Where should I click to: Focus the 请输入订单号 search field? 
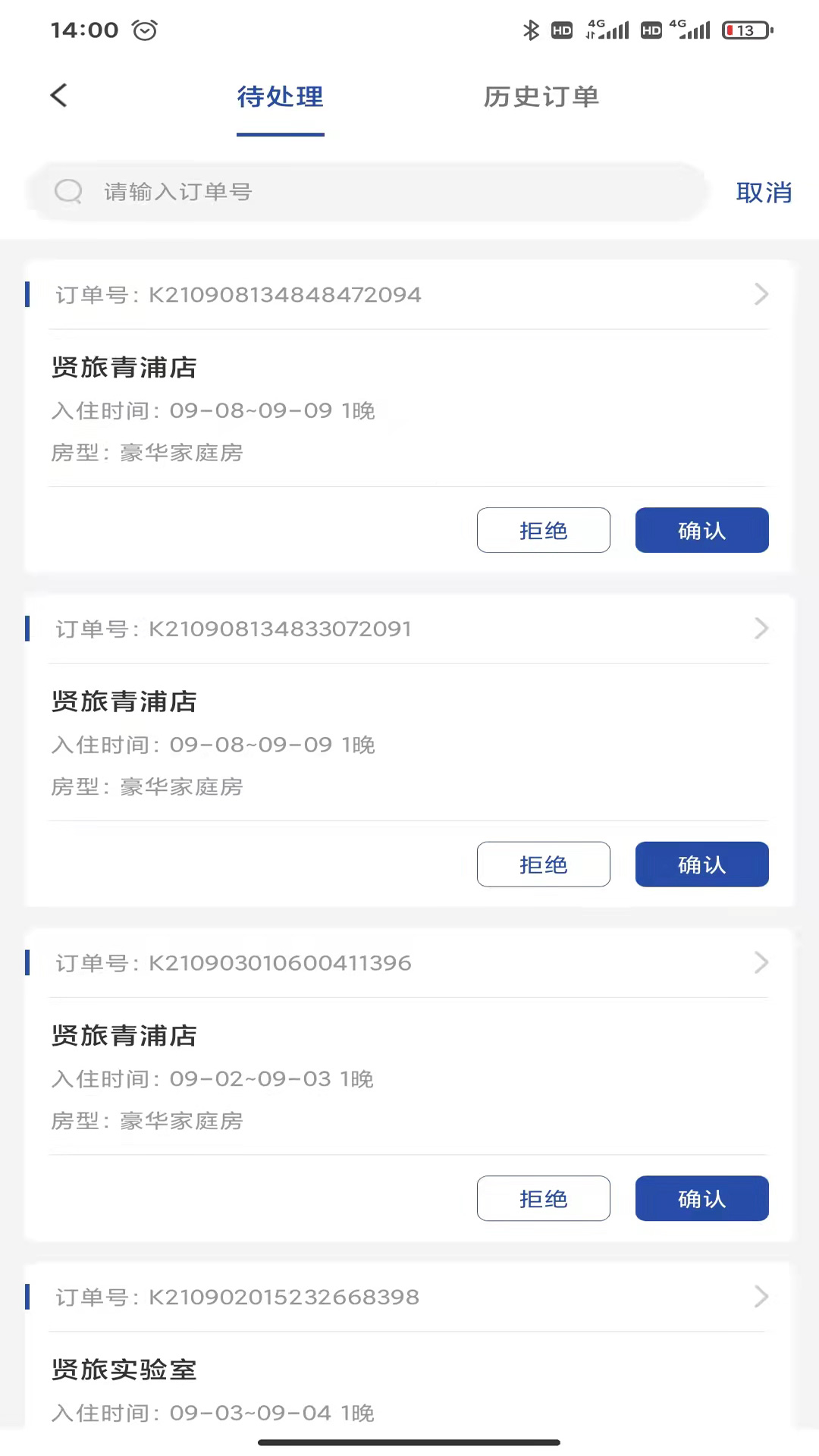[x=367, y=192]
